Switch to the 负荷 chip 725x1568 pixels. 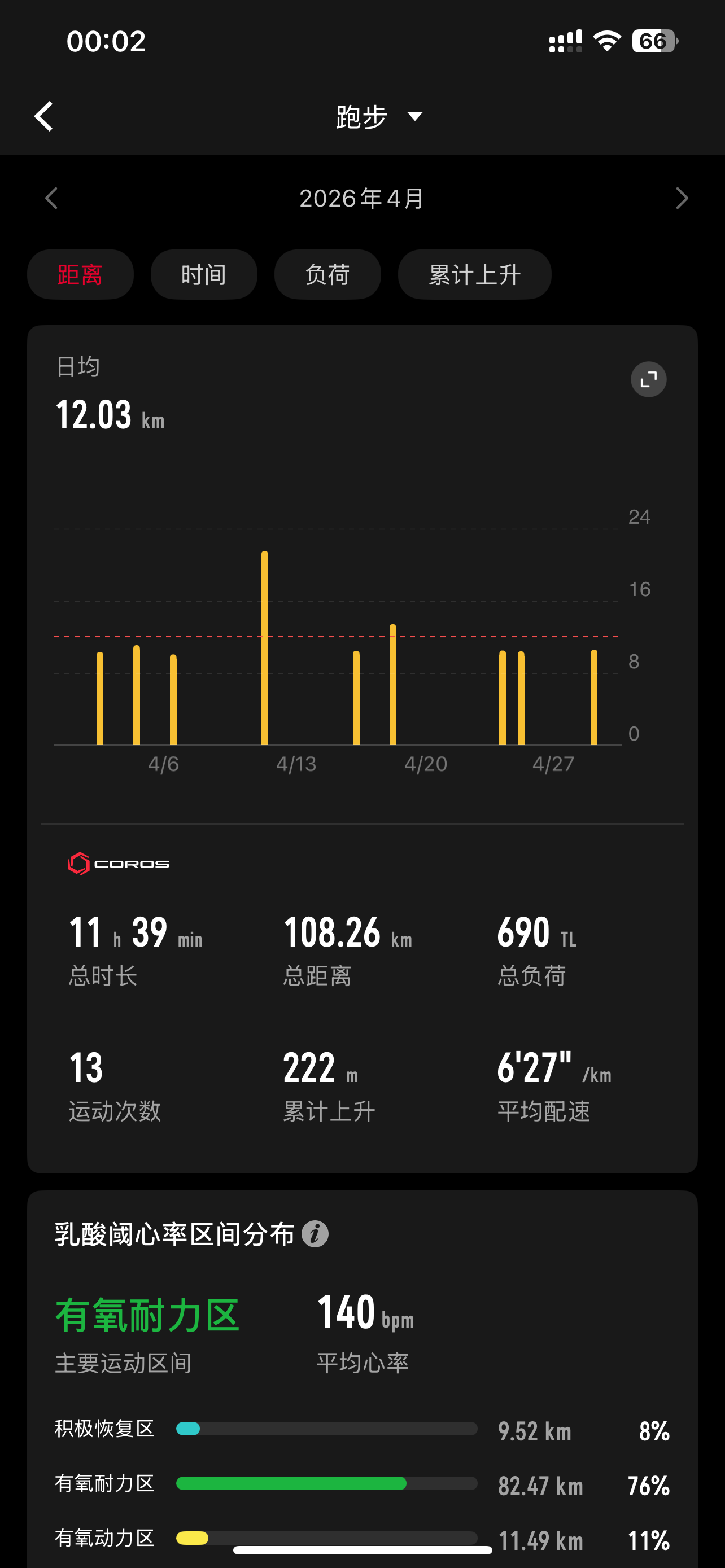tap(327, 274)
